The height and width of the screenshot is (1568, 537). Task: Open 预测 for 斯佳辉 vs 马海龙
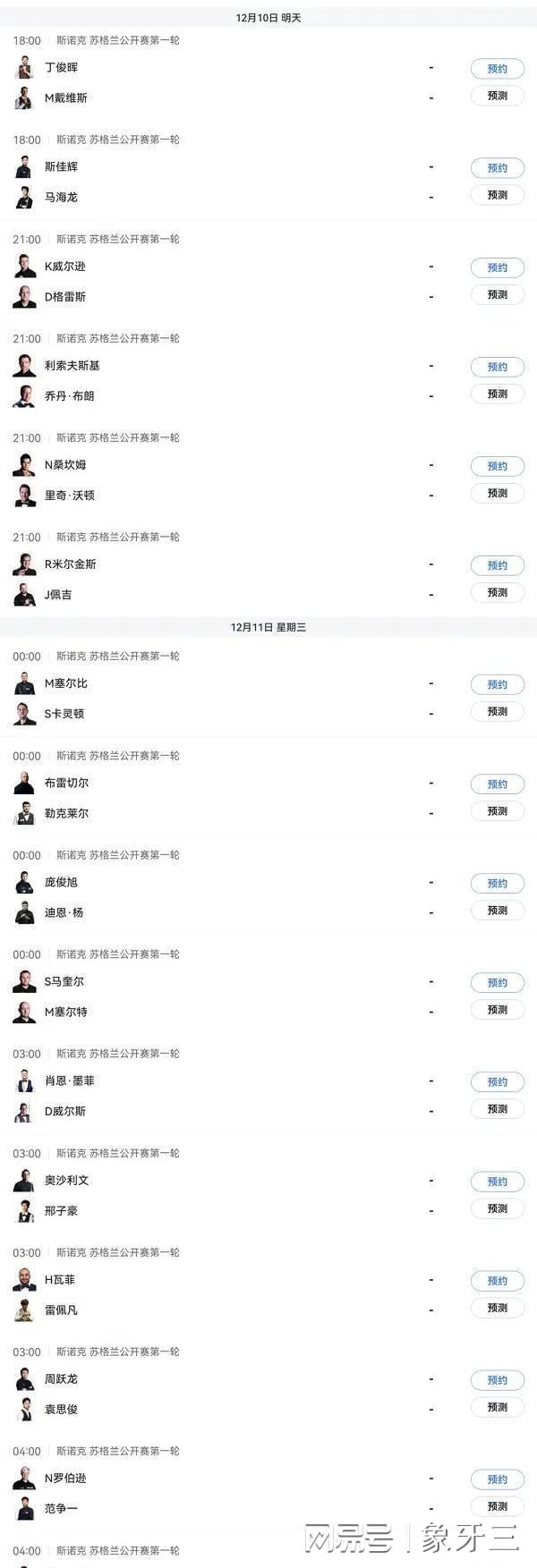498,195
